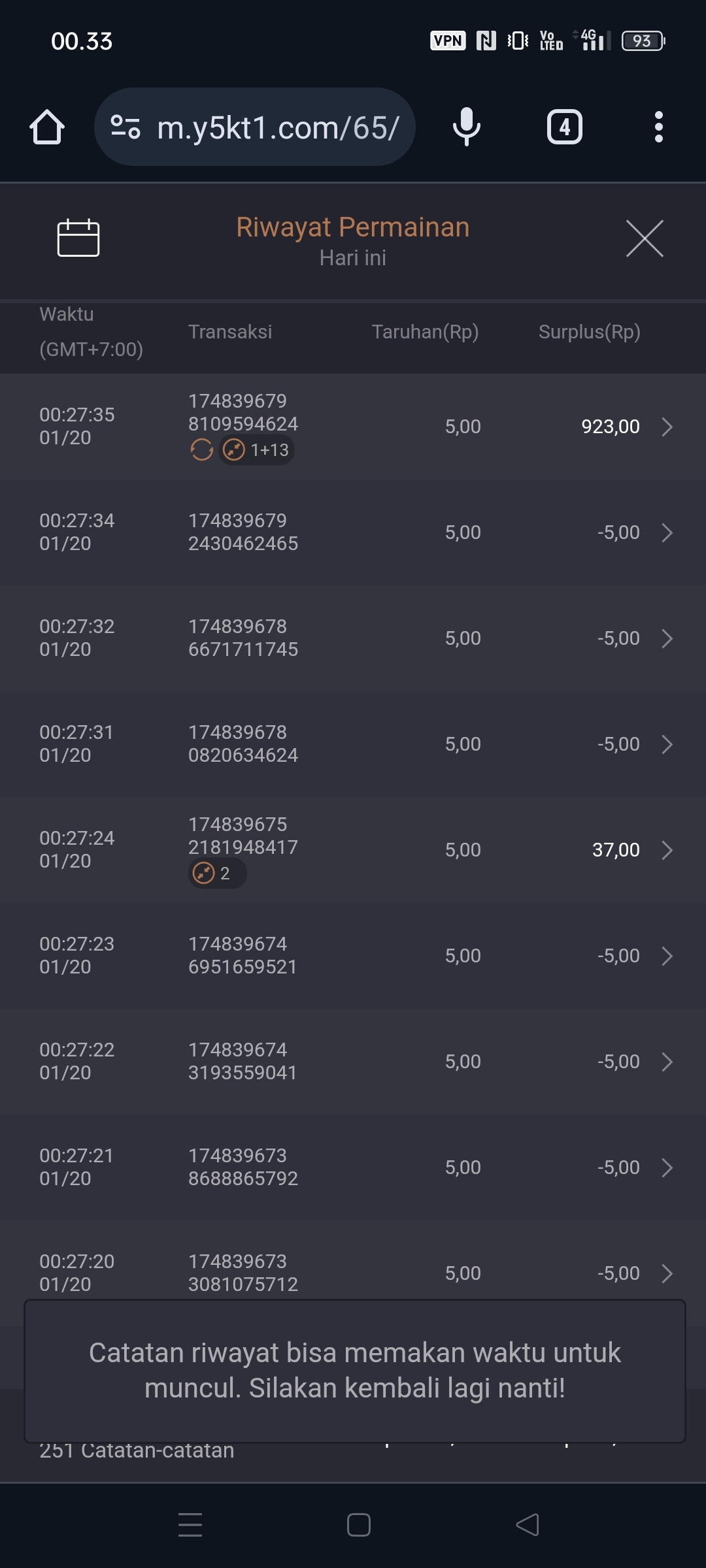
Task: Open the calendar date picker
Action: pyautogui.click(x=78, y=238)
